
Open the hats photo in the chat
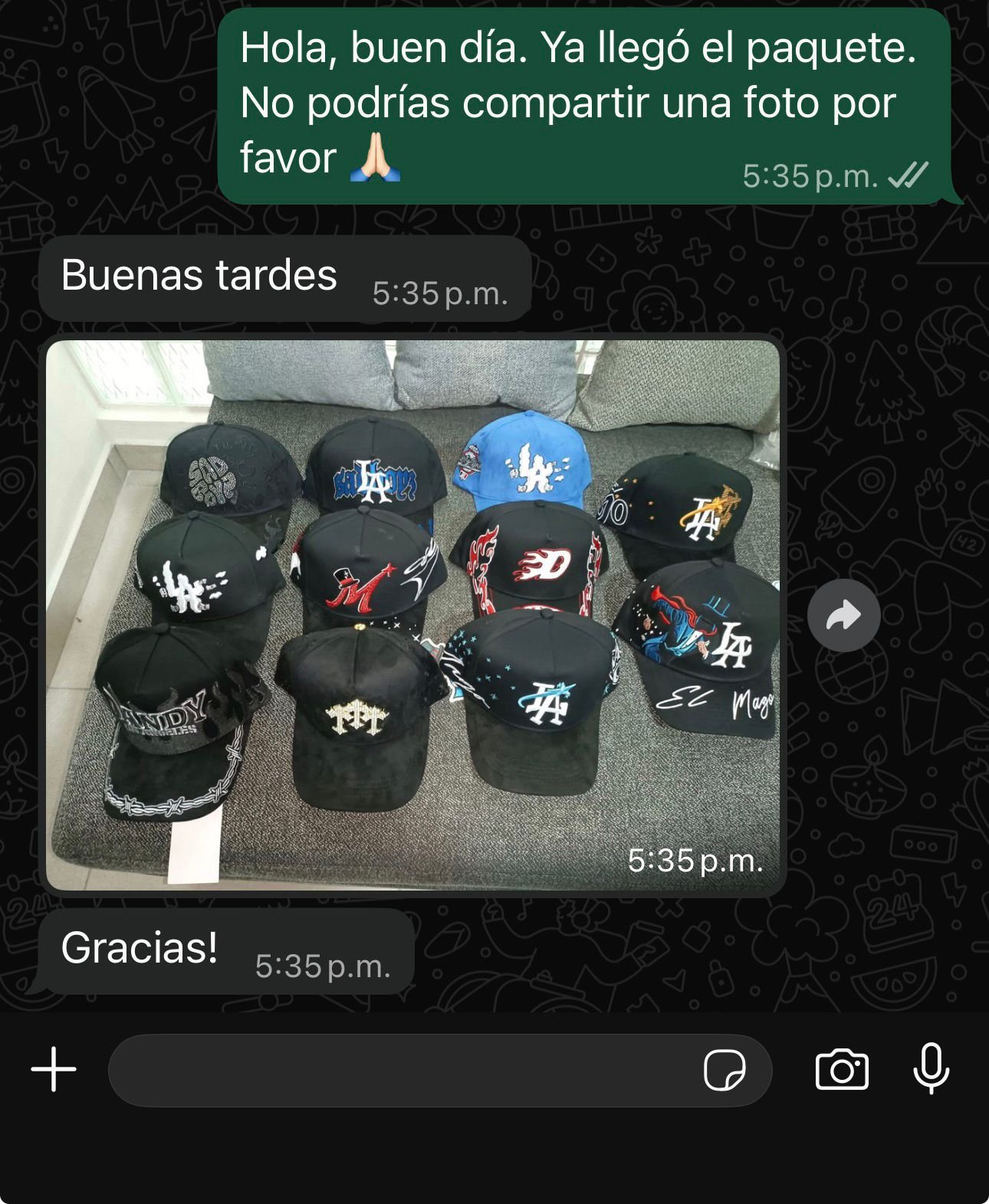click(x=412, y=615)
